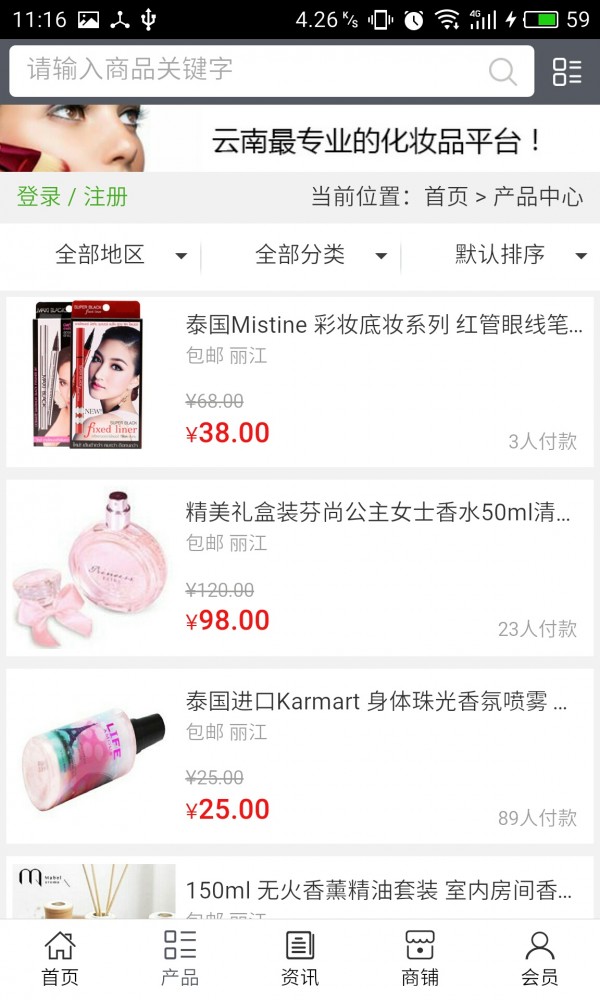Screen dimensions: 600x1000
Task: Tap the magnifier search icon
Action: click(503, 71)
